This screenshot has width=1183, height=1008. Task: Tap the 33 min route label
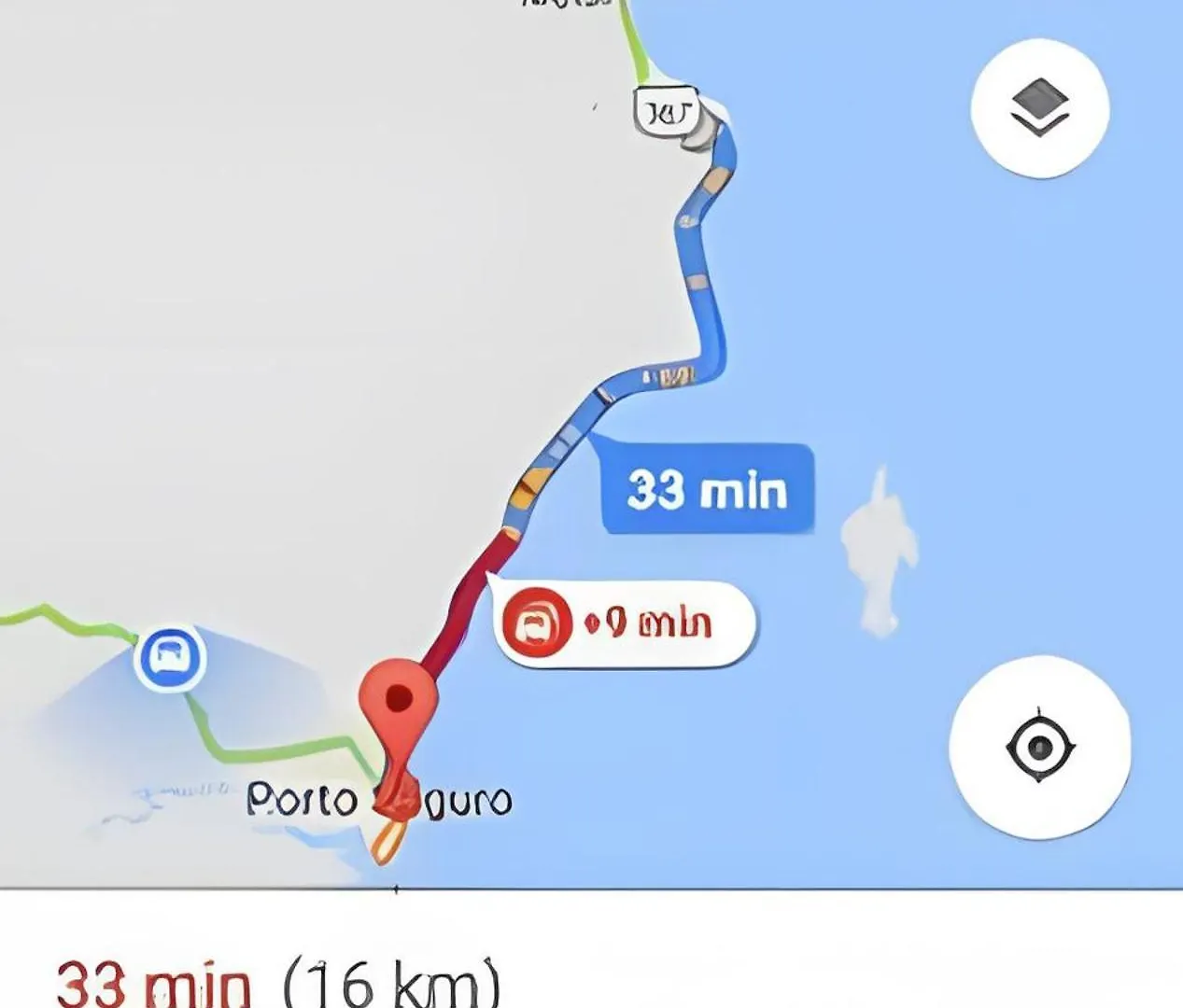pyautogui.click(x=707, y=489)
